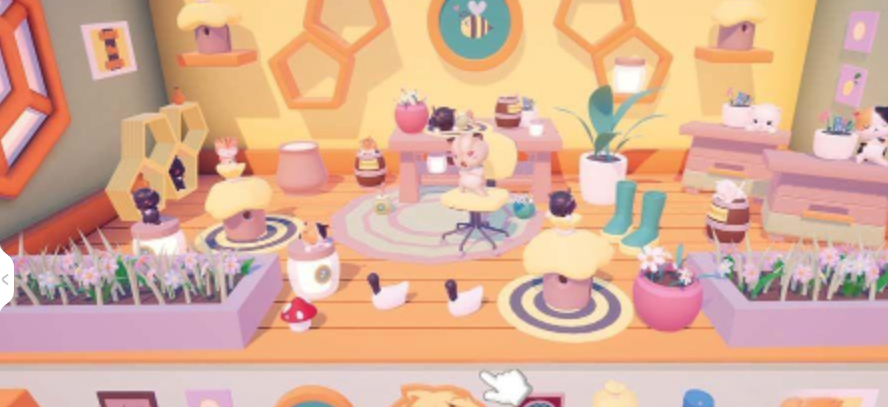Select the purple poster in item tray

pos(209,399)
